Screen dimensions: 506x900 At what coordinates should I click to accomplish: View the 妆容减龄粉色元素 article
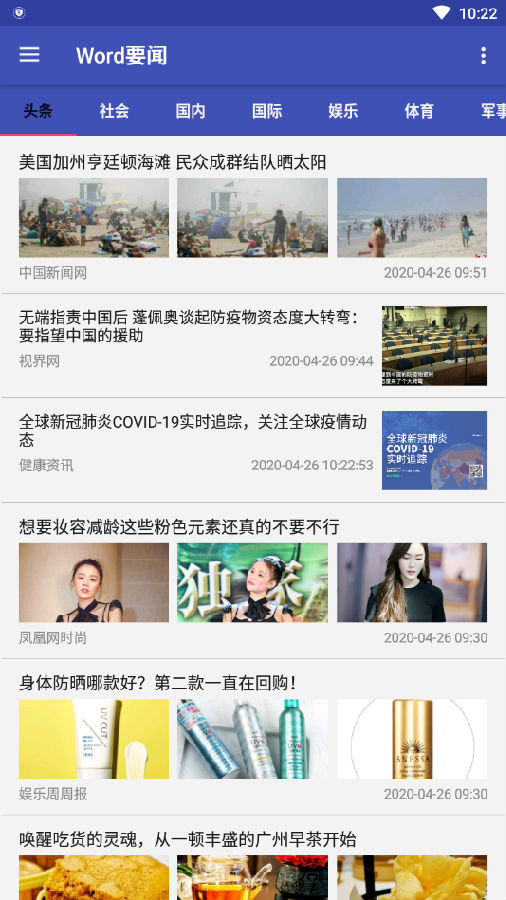[x=253, y=580]
